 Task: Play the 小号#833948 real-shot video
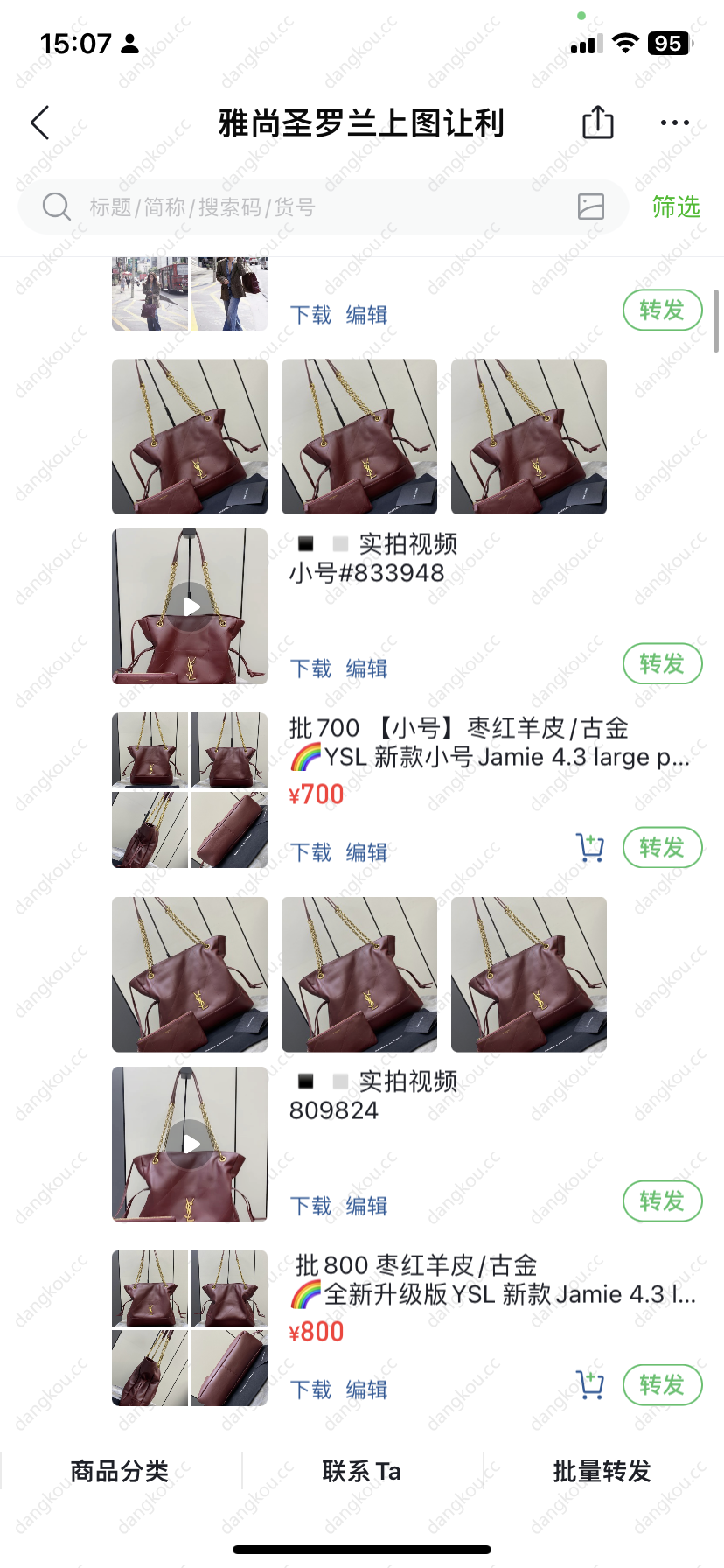[x=191, y=606]
